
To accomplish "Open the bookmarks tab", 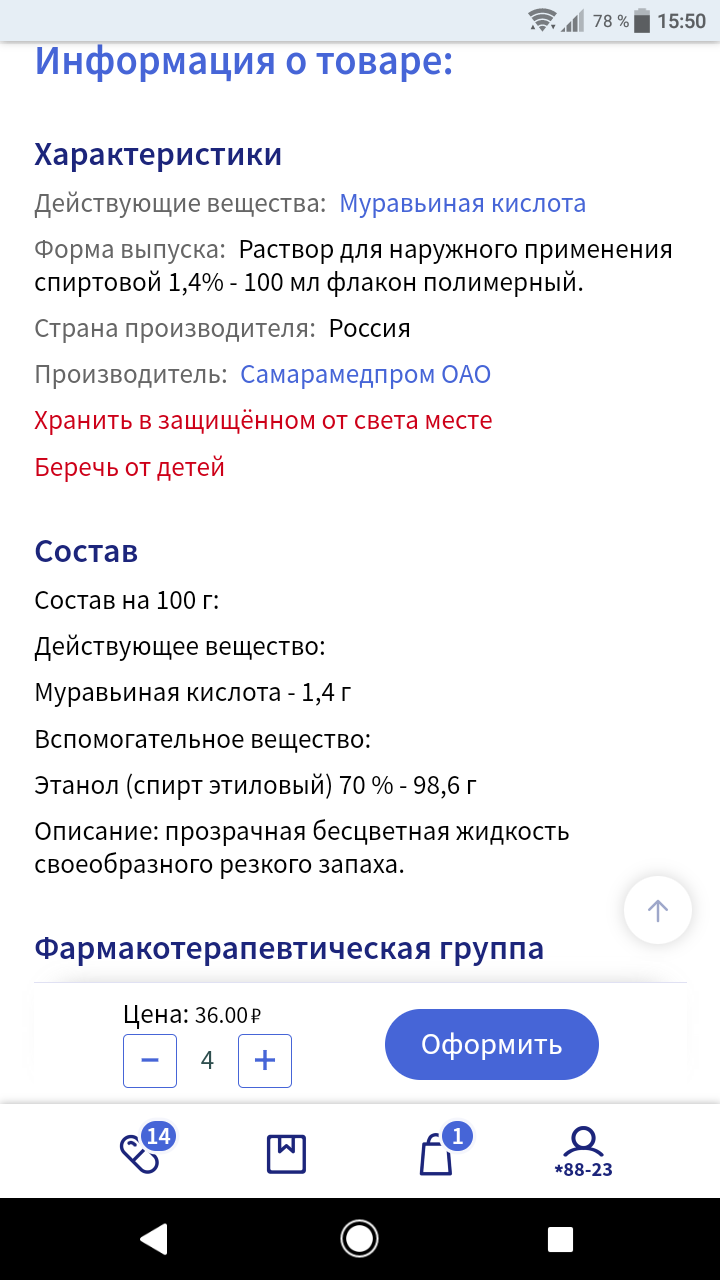I will [x=286, y=1154].
